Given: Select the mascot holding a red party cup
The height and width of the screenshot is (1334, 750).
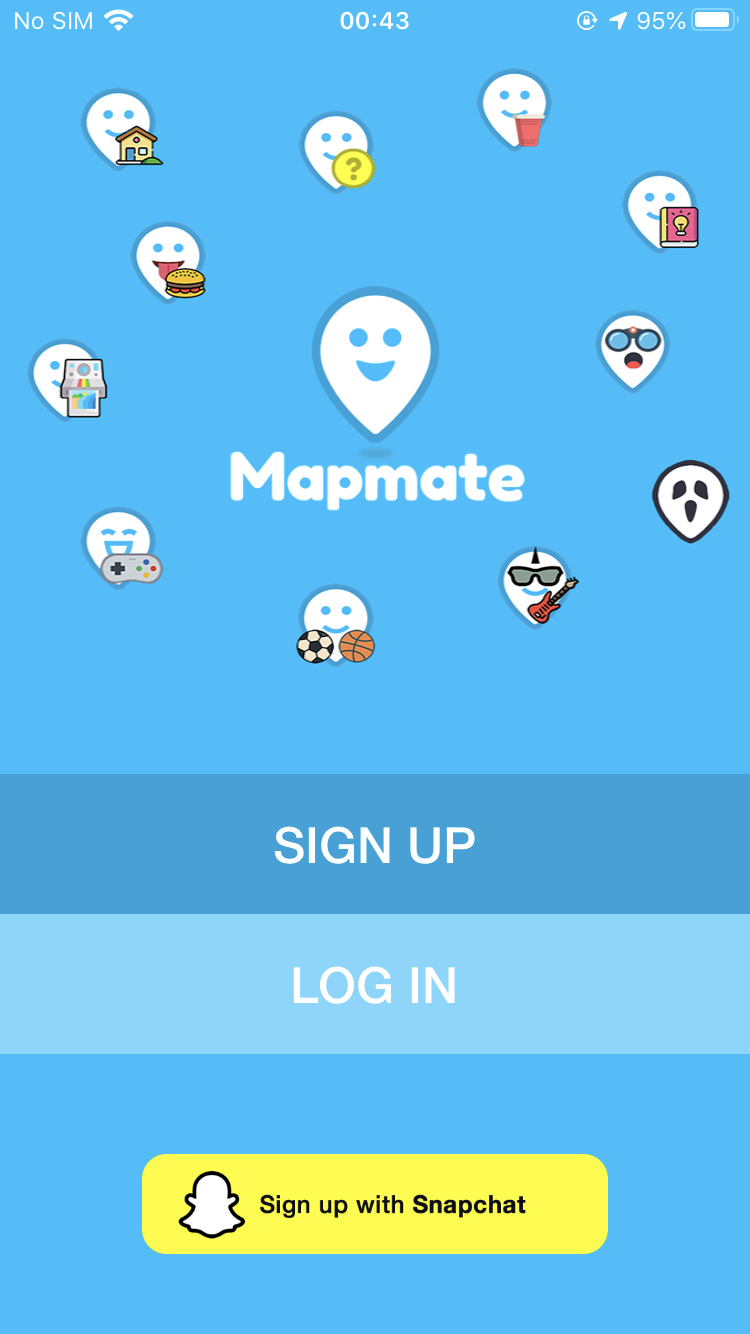Looking at the screenshot, I should [515, 108].
